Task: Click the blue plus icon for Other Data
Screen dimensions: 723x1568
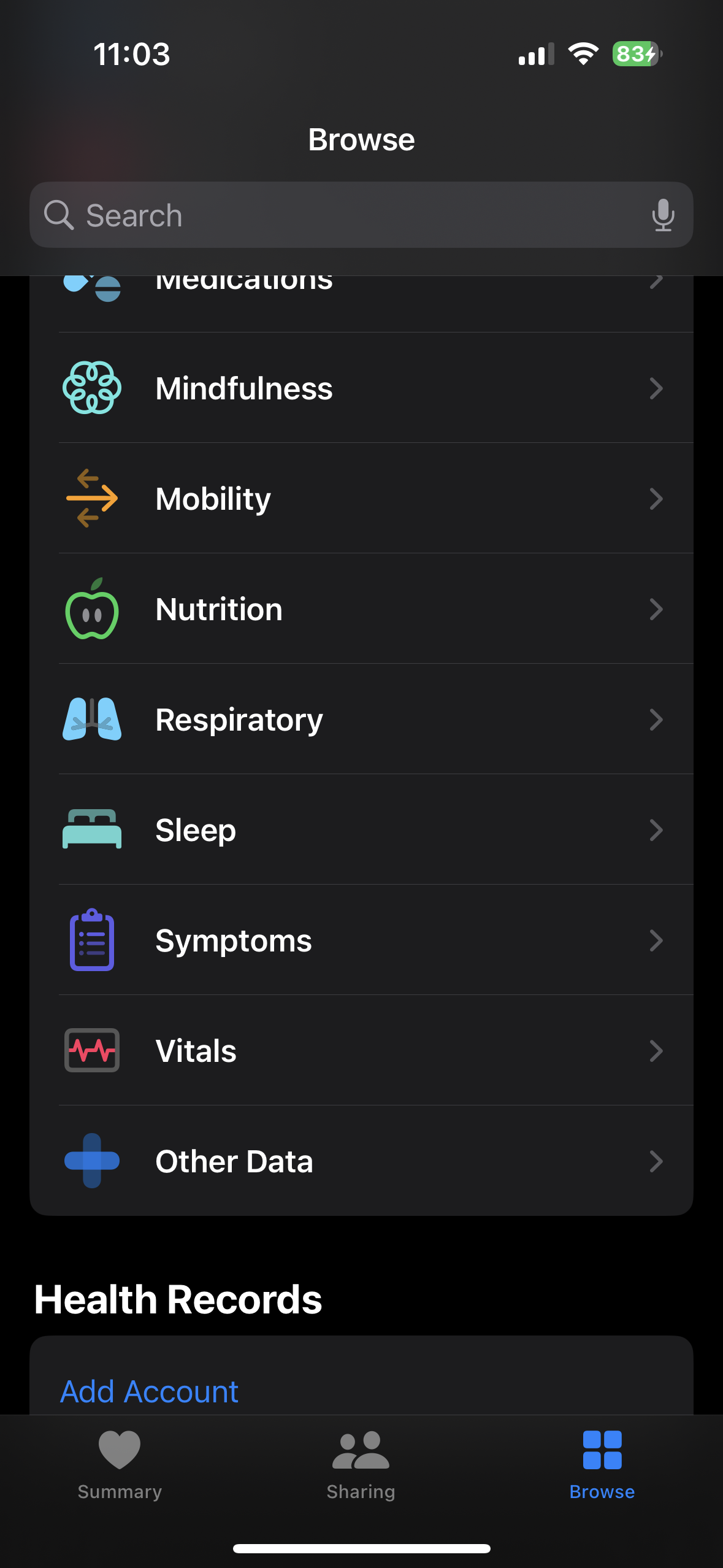Action: (91, 1161)
